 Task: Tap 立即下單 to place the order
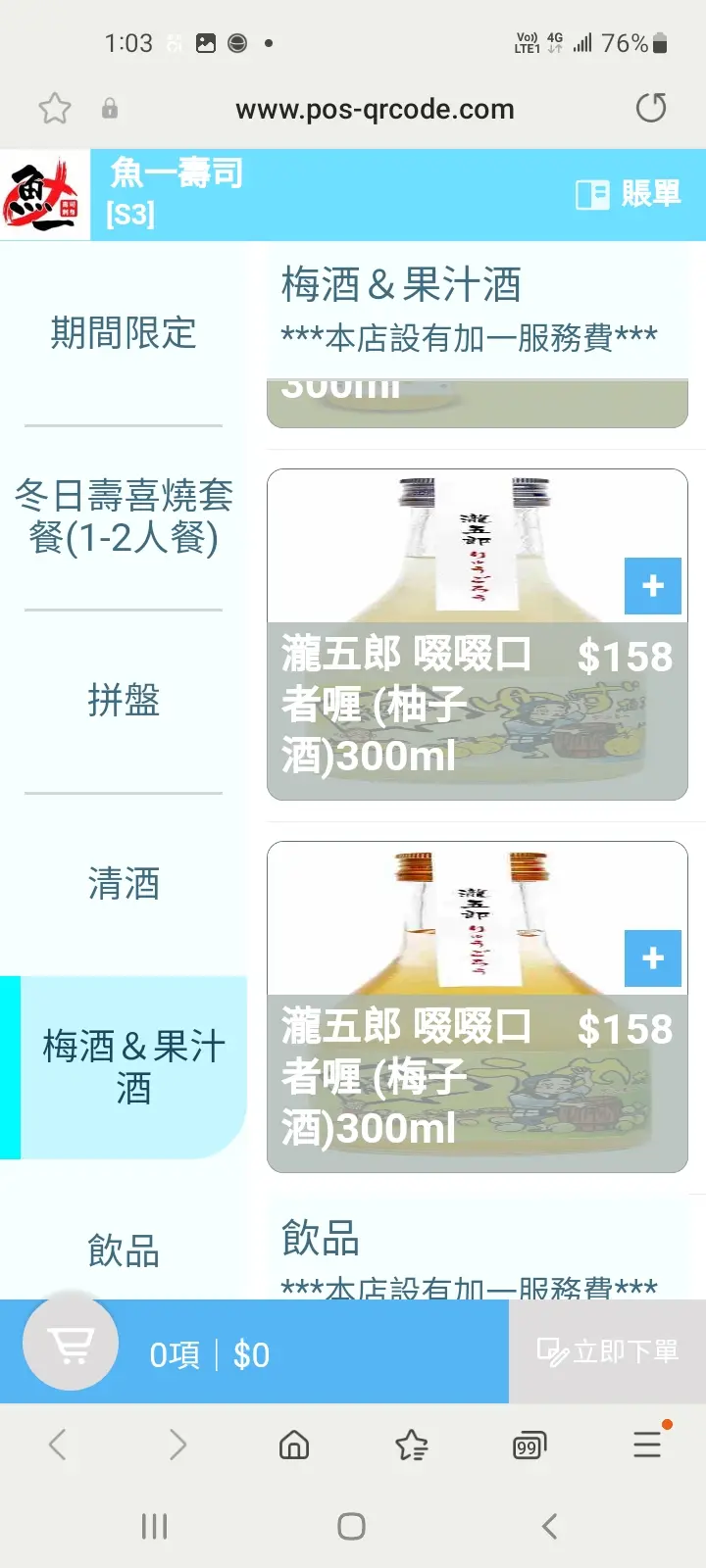coord(607,1352)
